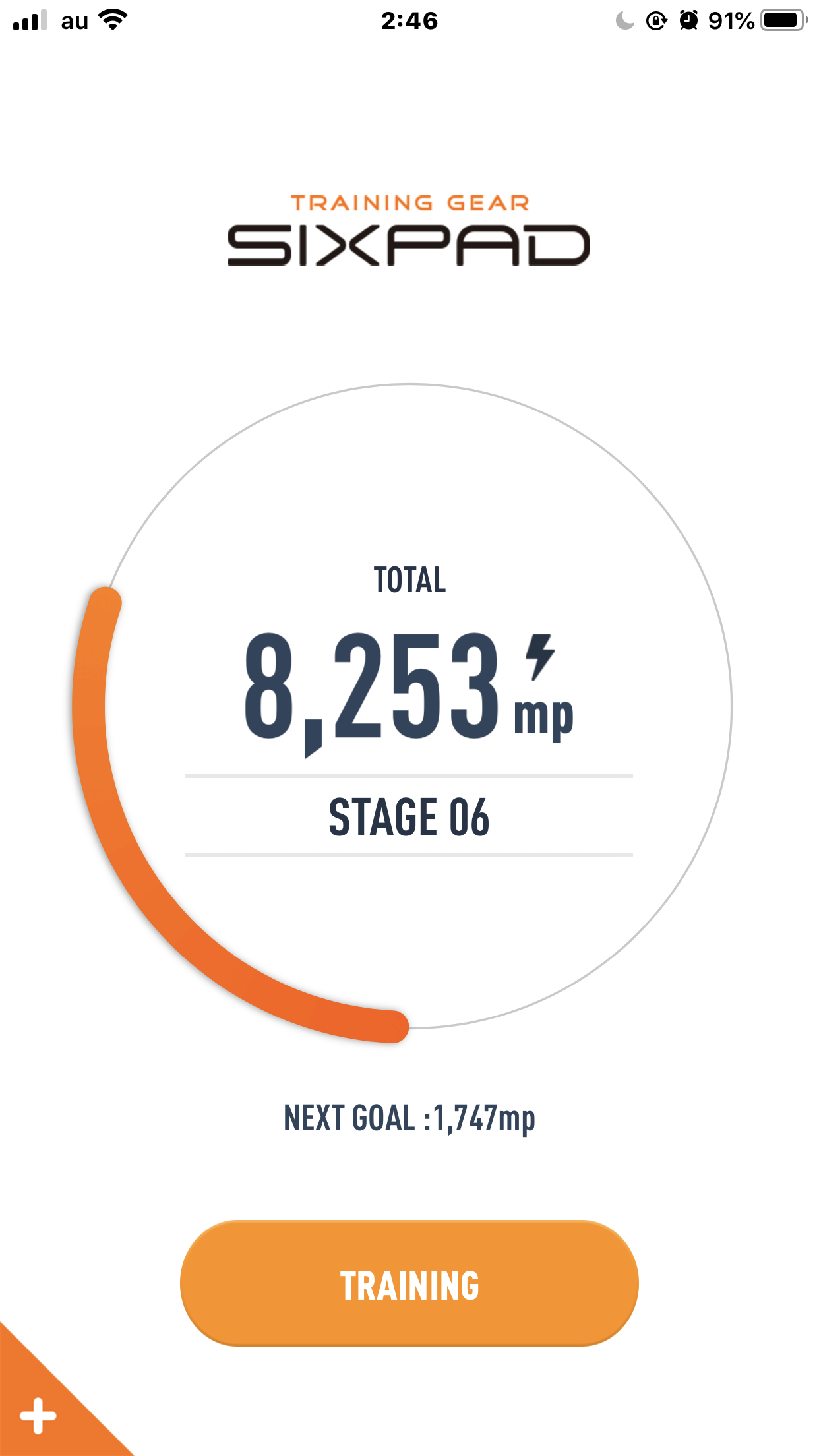
Task: Open the plus menu in the corner
Action: pyautogui.click(x=38, y=1415)
